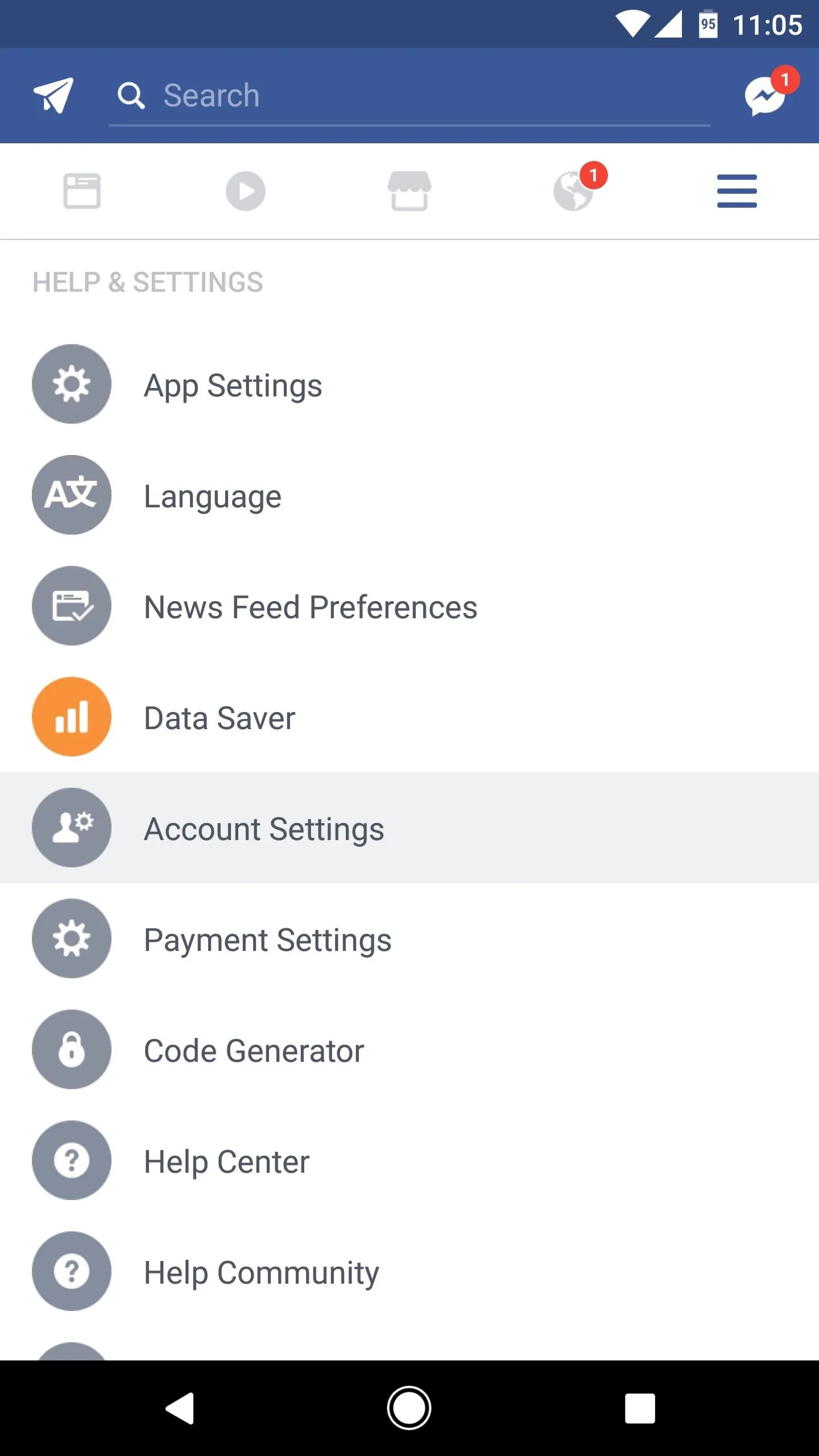The image size is (819, 1456).
Task: Open Account Settings
Action: pos(409,828)
